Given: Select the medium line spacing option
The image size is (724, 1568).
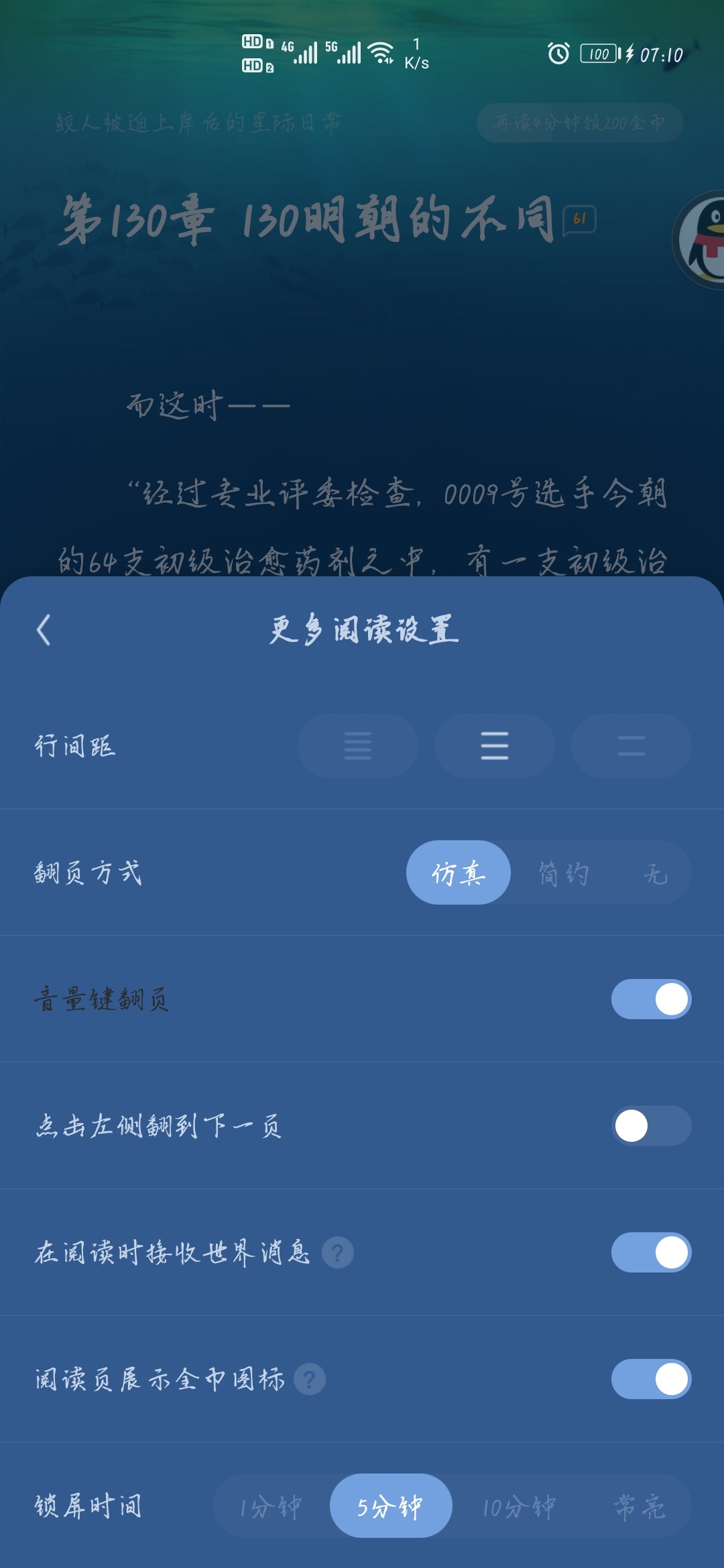Looking at the screenshot, I should coord(495,746).
